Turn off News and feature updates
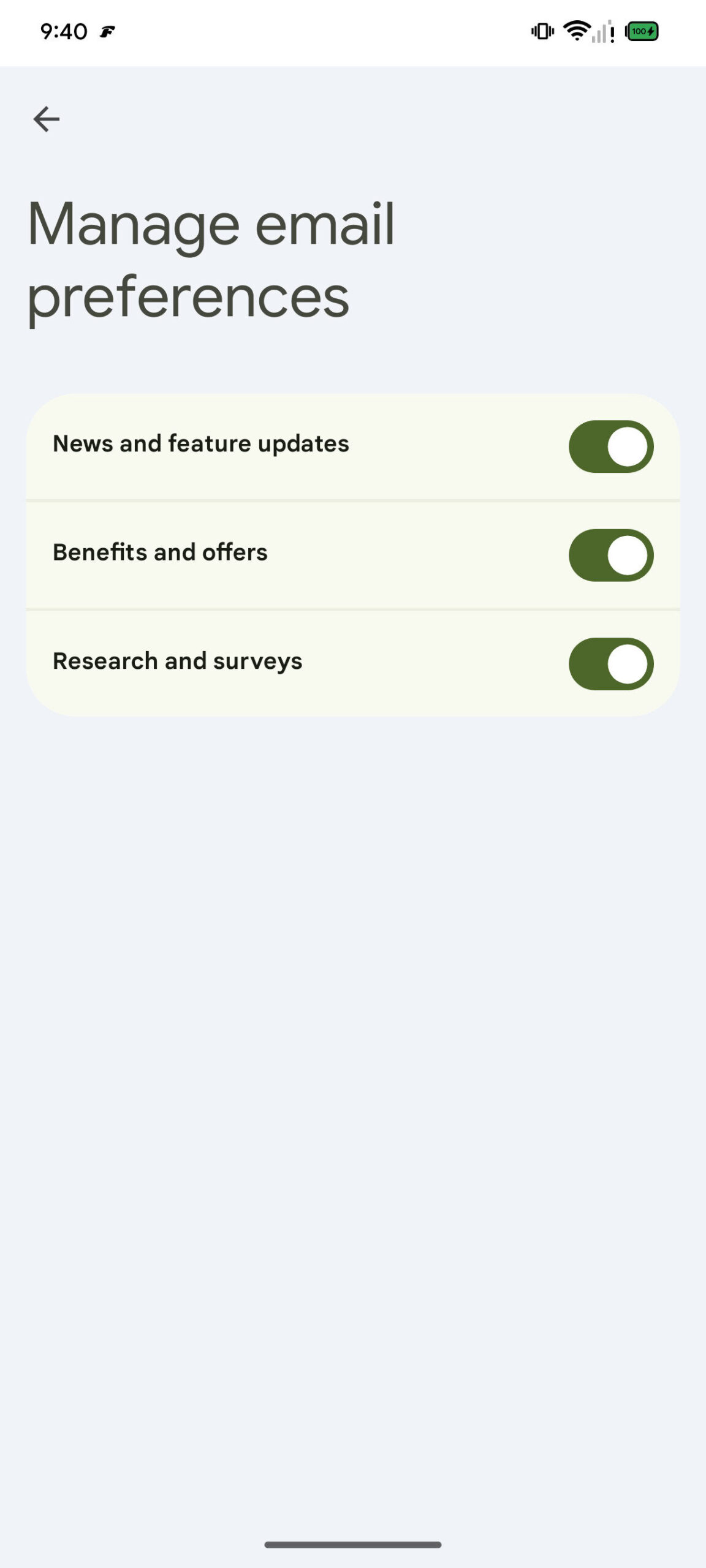Screen dimensions: 706x1568 (611, 447)
